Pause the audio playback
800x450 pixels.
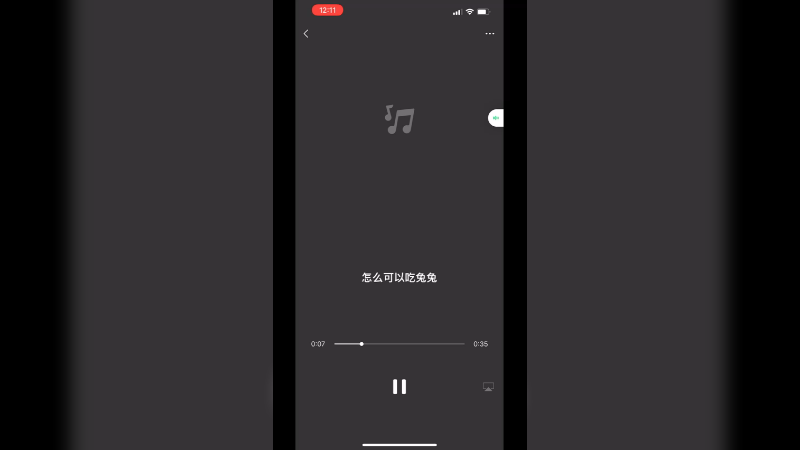(x=399, y=387)
